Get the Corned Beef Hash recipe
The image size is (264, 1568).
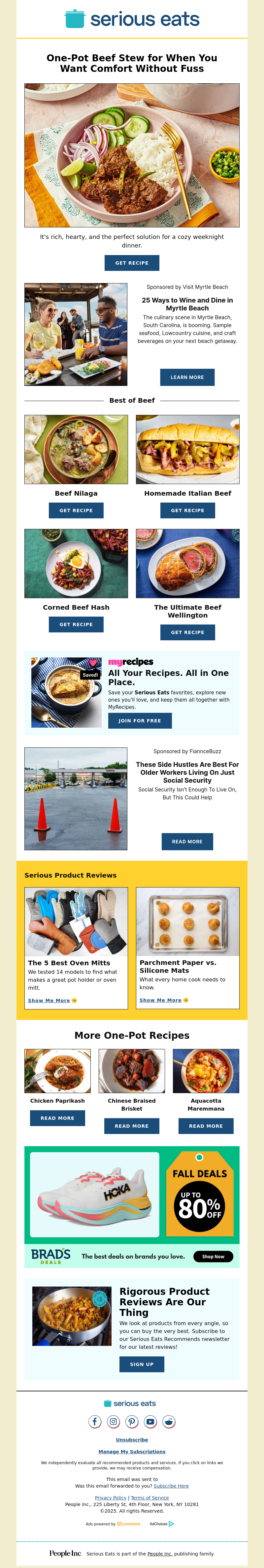[76, 624]
